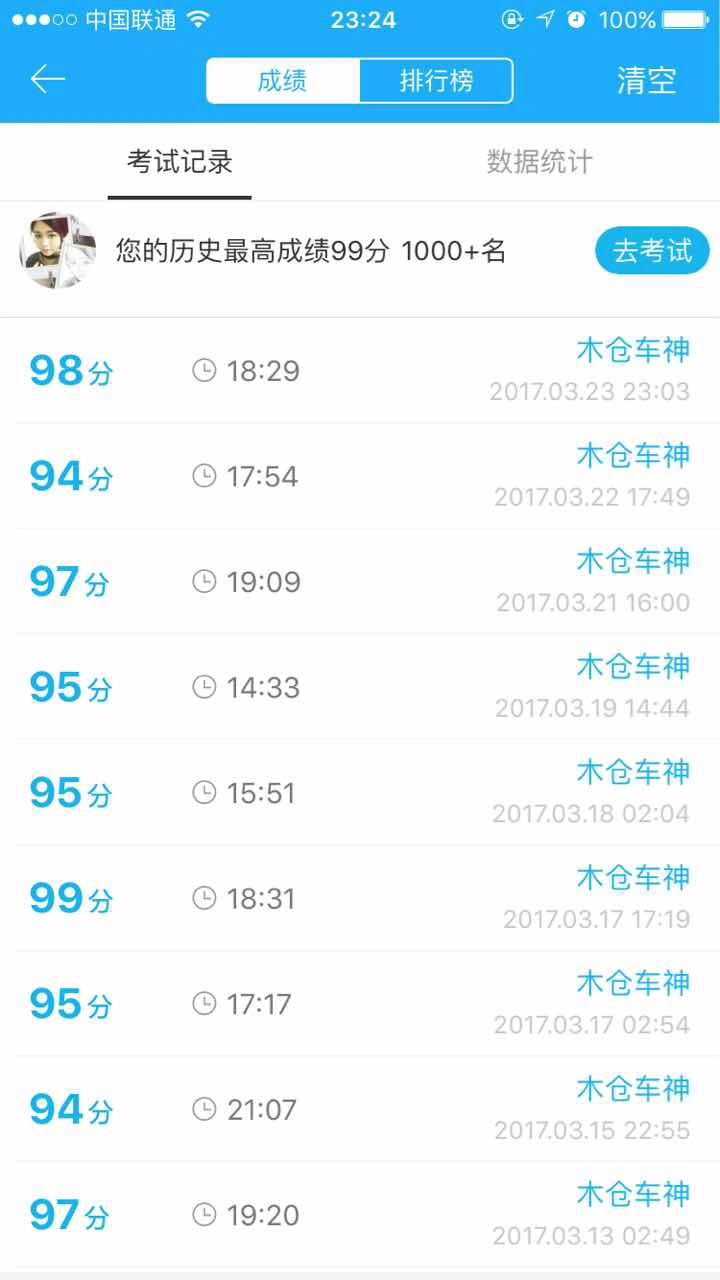720x1280 pixels.
Task: View the 97分 record from 2017.03.13
Action: (360, 1215)
